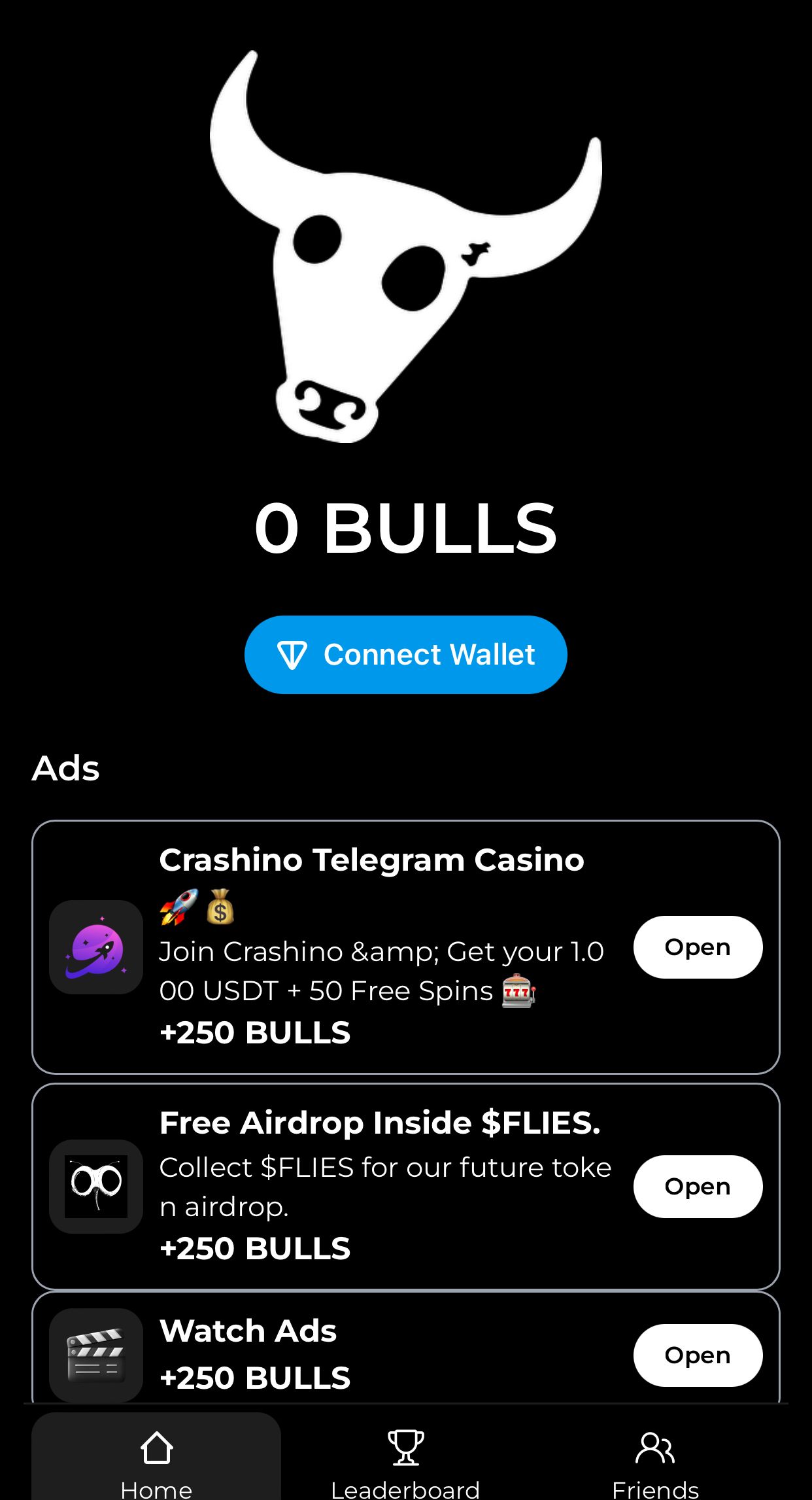Open the Watch Ads task
The width and height of the screenshot is (812, 1500).
(x=697, y=1355)
